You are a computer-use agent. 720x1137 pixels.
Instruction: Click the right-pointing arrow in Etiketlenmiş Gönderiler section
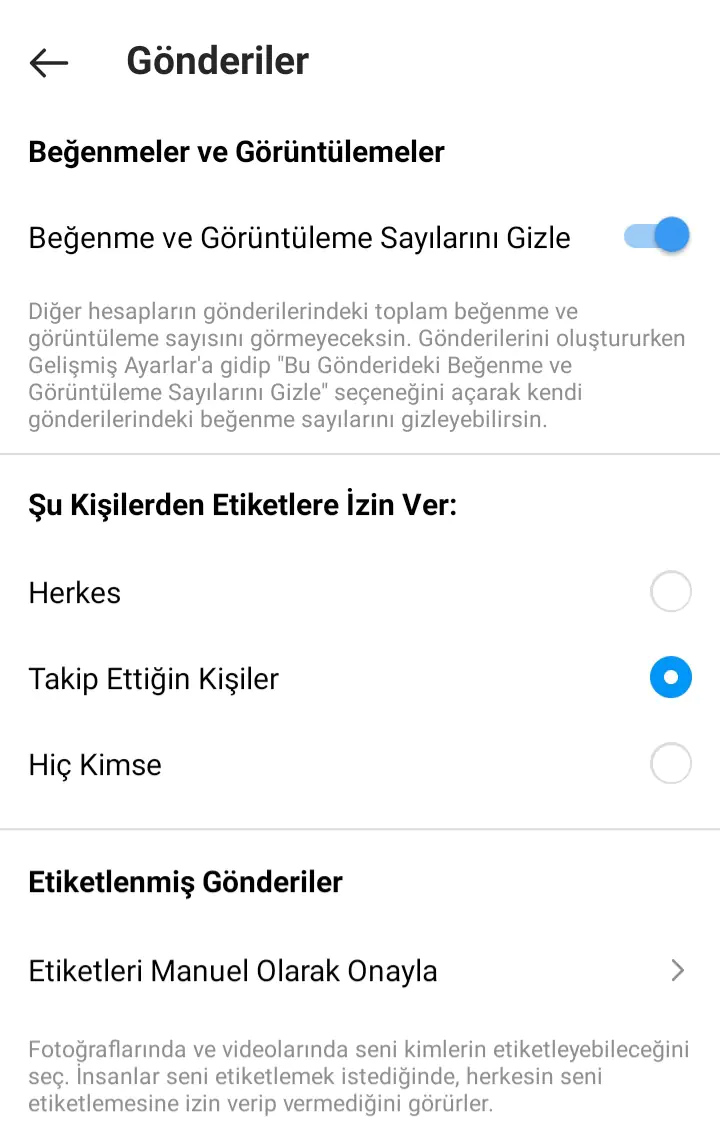tap(676, 970)
